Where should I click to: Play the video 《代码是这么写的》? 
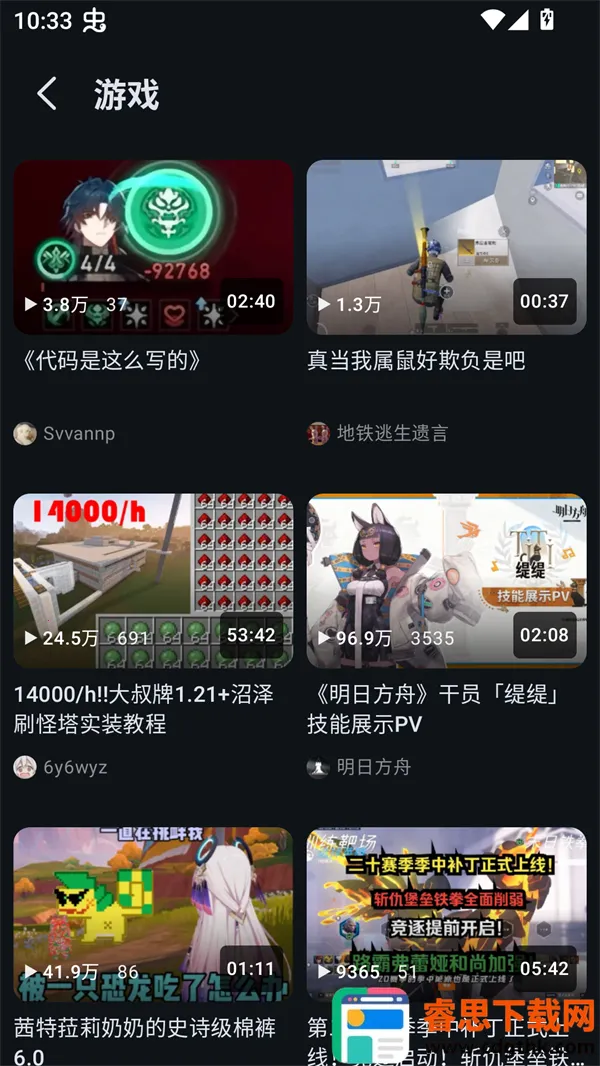[x=153, y=247]
